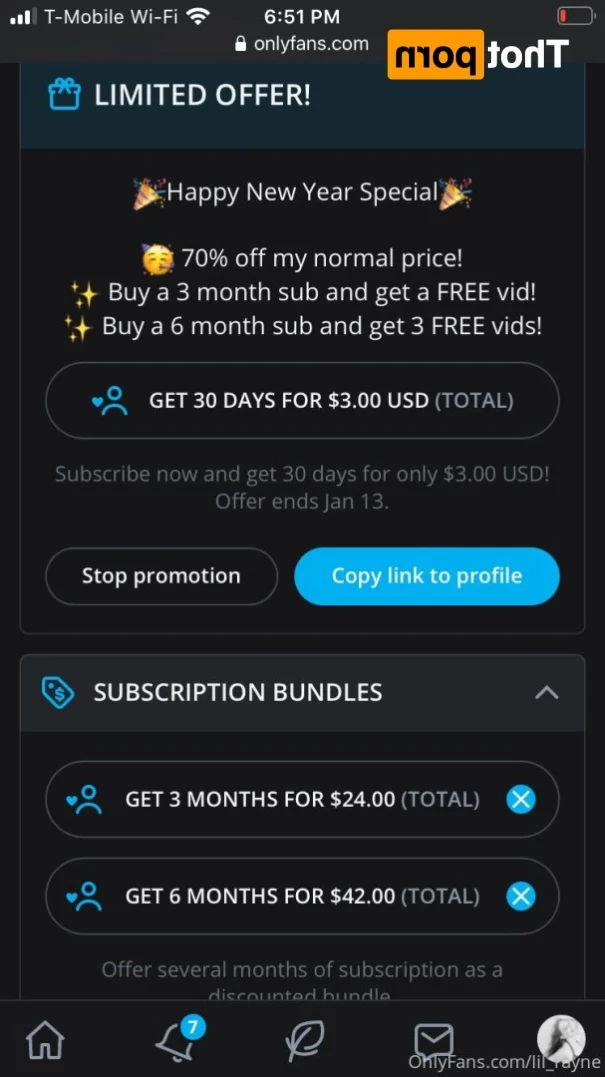
Task: Copy link to profile
Action: [427, 576]
